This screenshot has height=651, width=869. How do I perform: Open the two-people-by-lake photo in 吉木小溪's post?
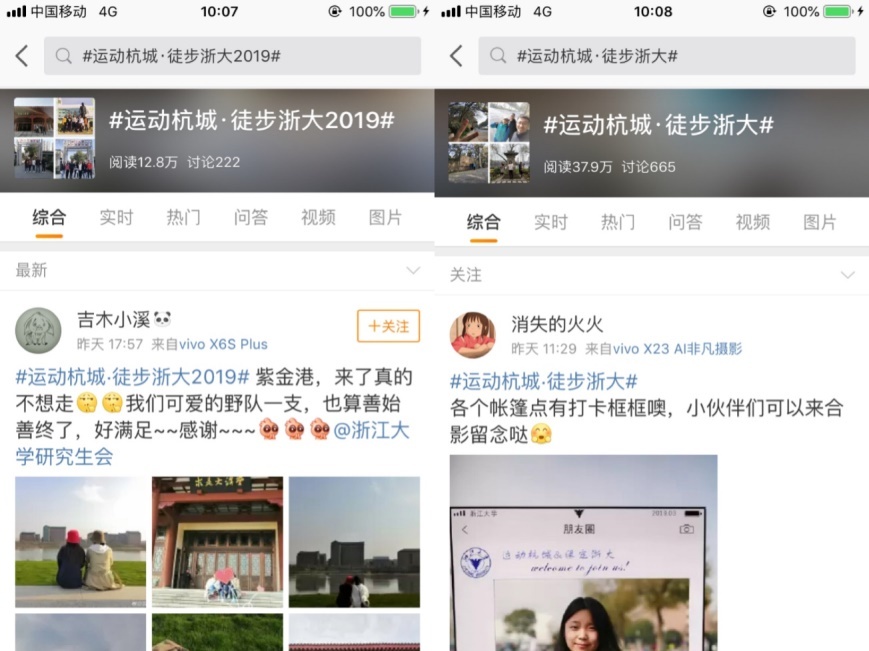(80, 542)
